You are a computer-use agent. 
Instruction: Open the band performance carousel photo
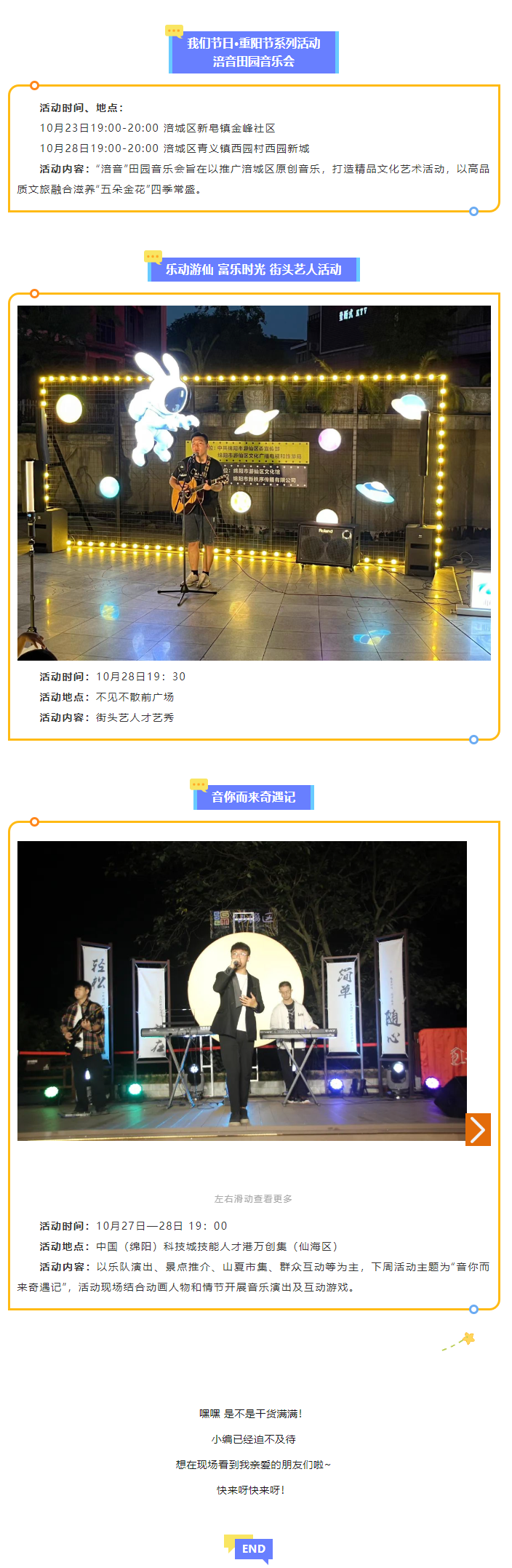(x=241, y=990)
